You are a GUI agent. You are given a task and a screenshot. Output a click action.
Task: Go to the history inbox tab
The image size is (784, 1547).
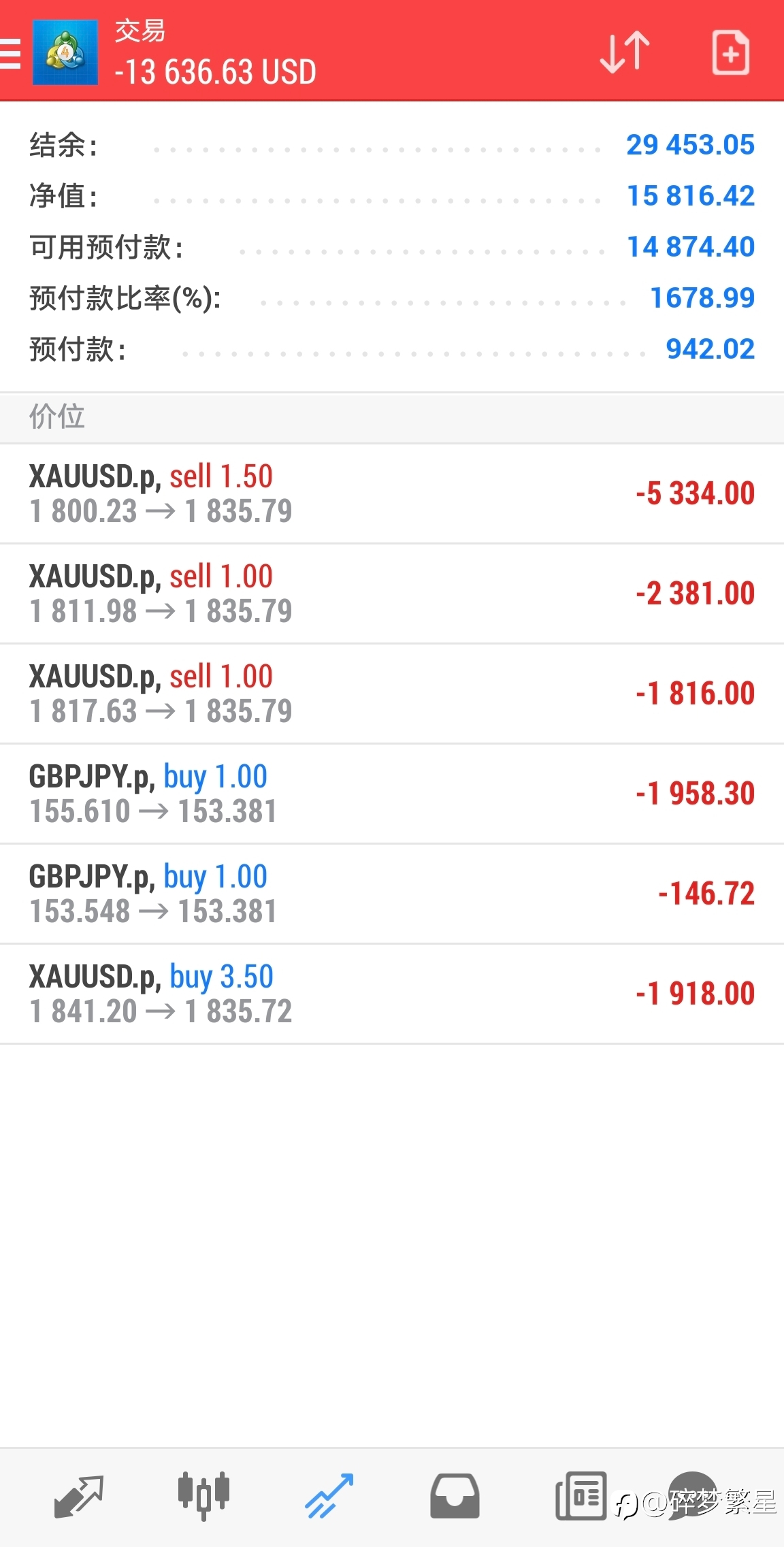pyautogui.click(x=455, y=1496)
